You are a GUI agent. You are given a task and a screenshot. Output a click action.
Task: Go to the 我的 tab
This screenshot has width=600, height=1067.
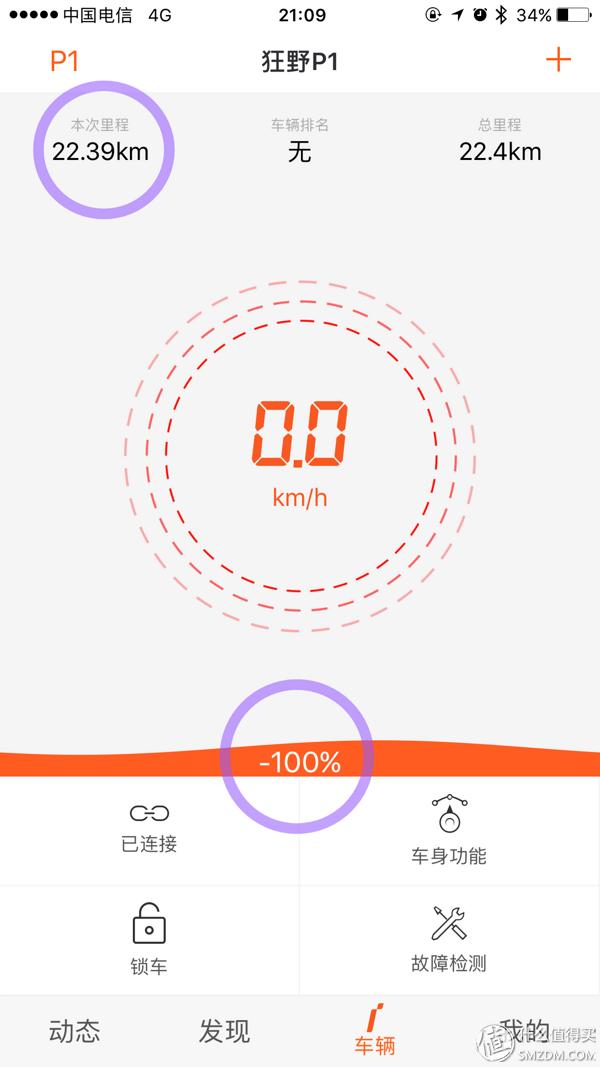click(524, 1031)
